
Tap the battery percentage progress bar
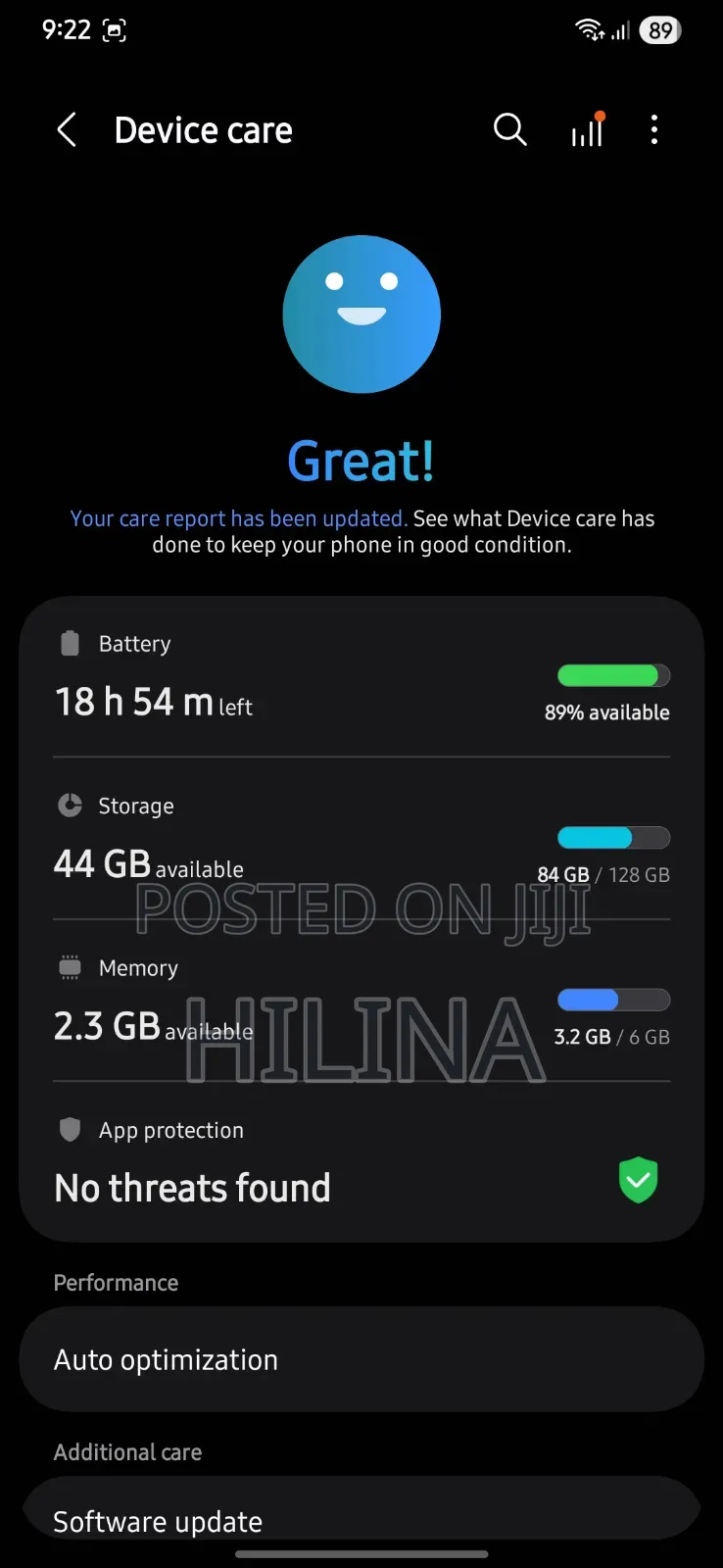click(613, 675)
